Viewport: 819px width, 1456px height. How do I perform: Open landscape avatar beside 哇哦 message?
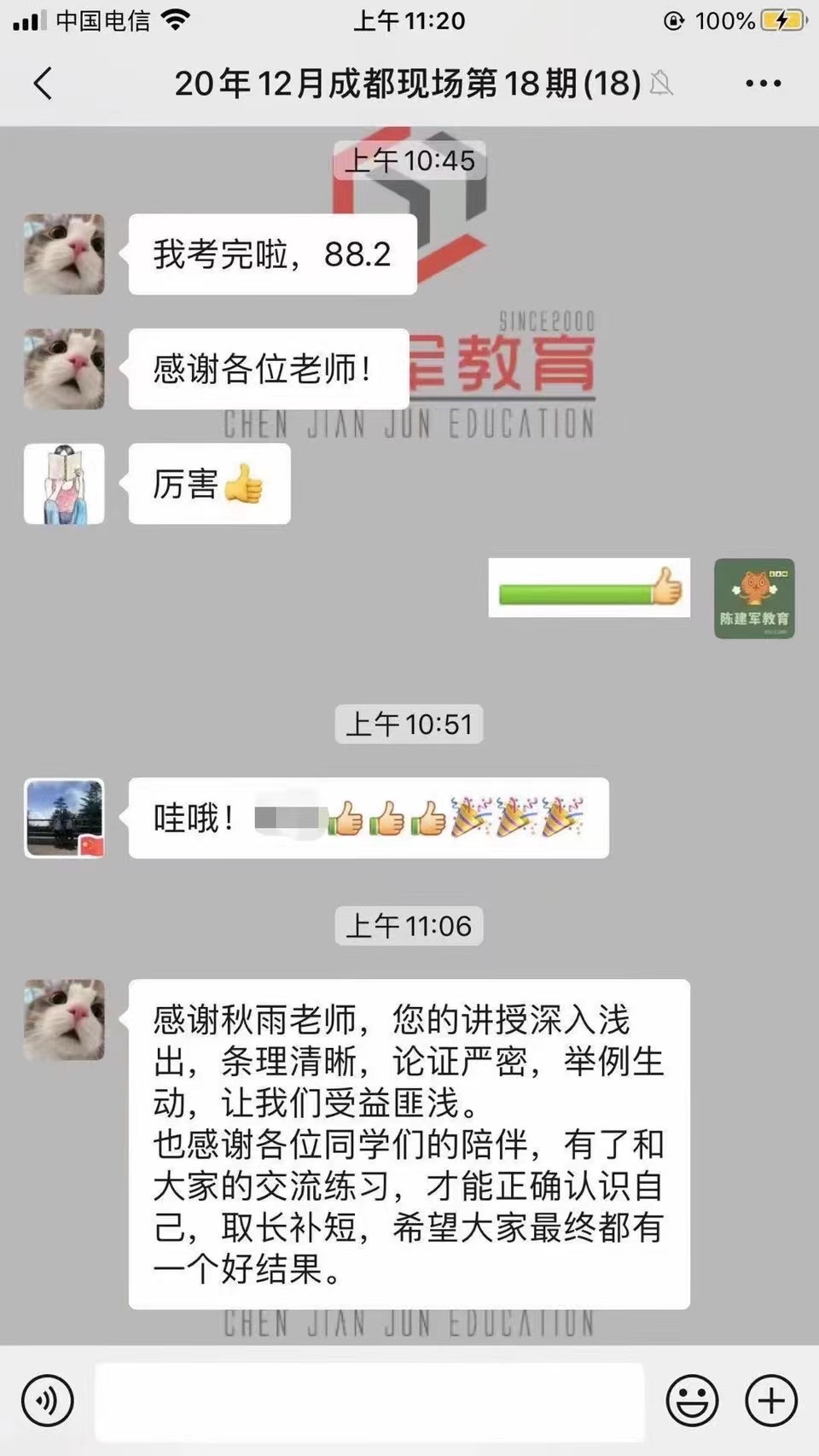[64, 818]
